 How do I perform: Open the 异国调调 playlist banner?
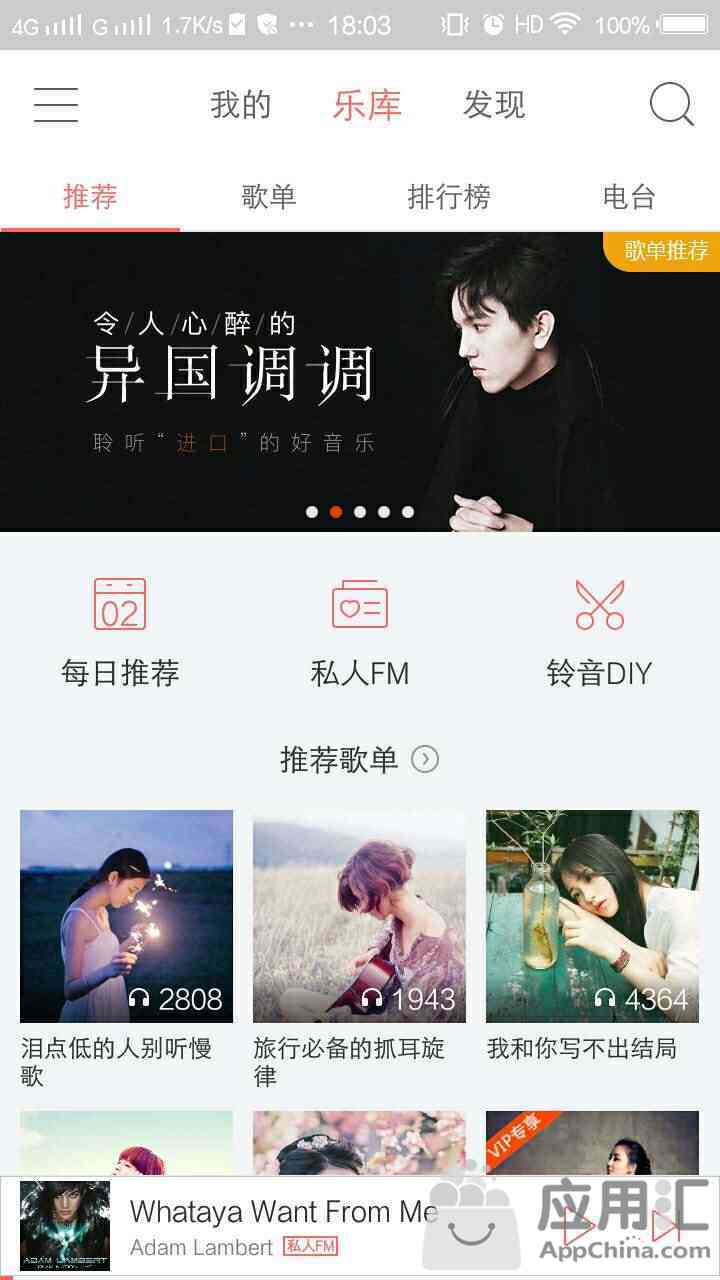pyautogui.click(x=360, y=382)
